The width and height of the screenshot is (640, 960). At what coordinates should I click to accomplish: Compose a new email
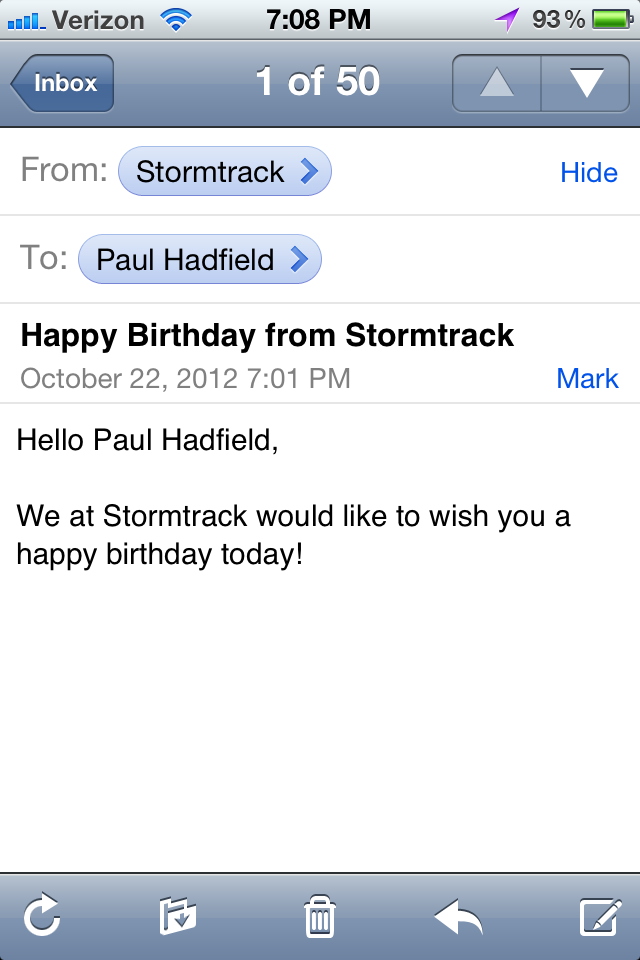pyautogui.click(x=601, y=916)
